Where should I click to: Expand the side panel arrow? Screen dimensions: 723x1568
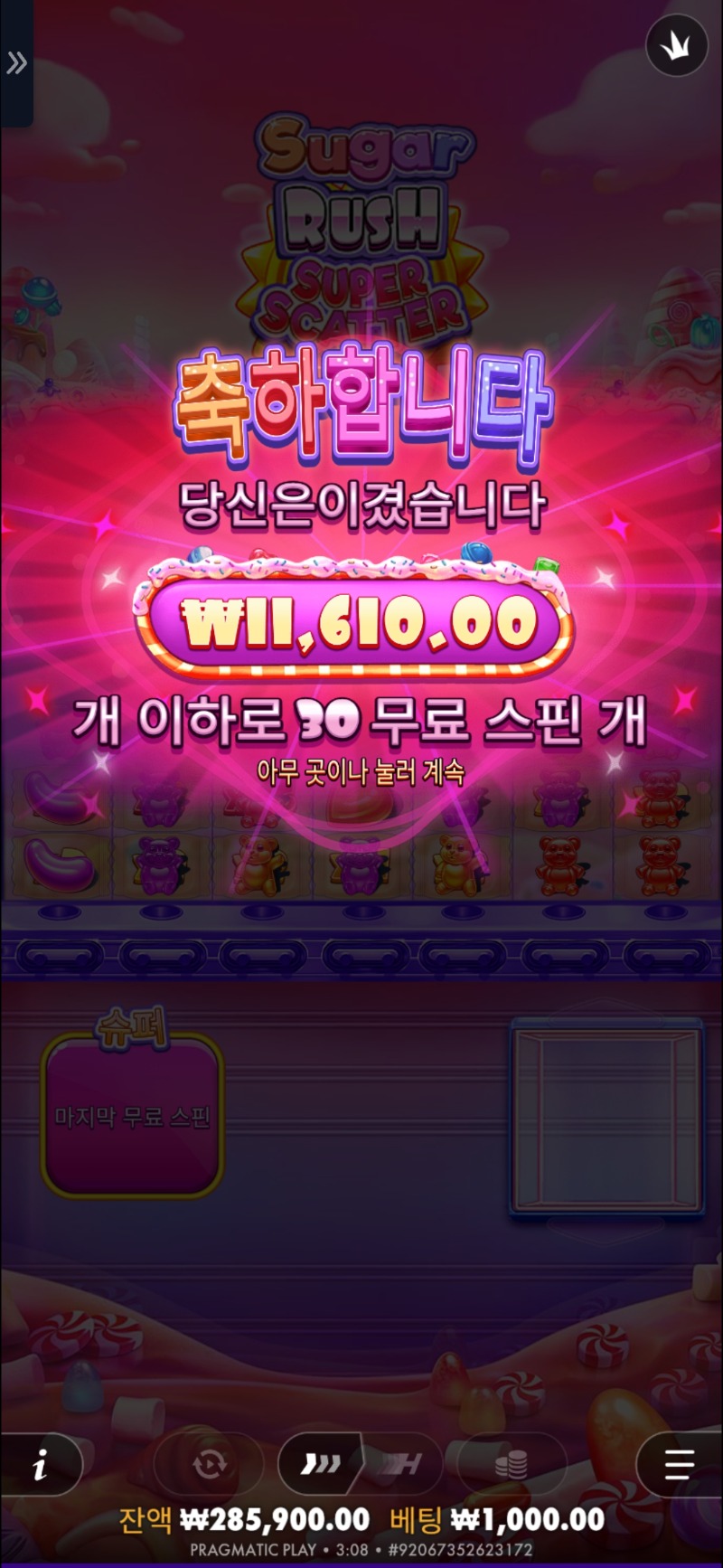point(16,63)
